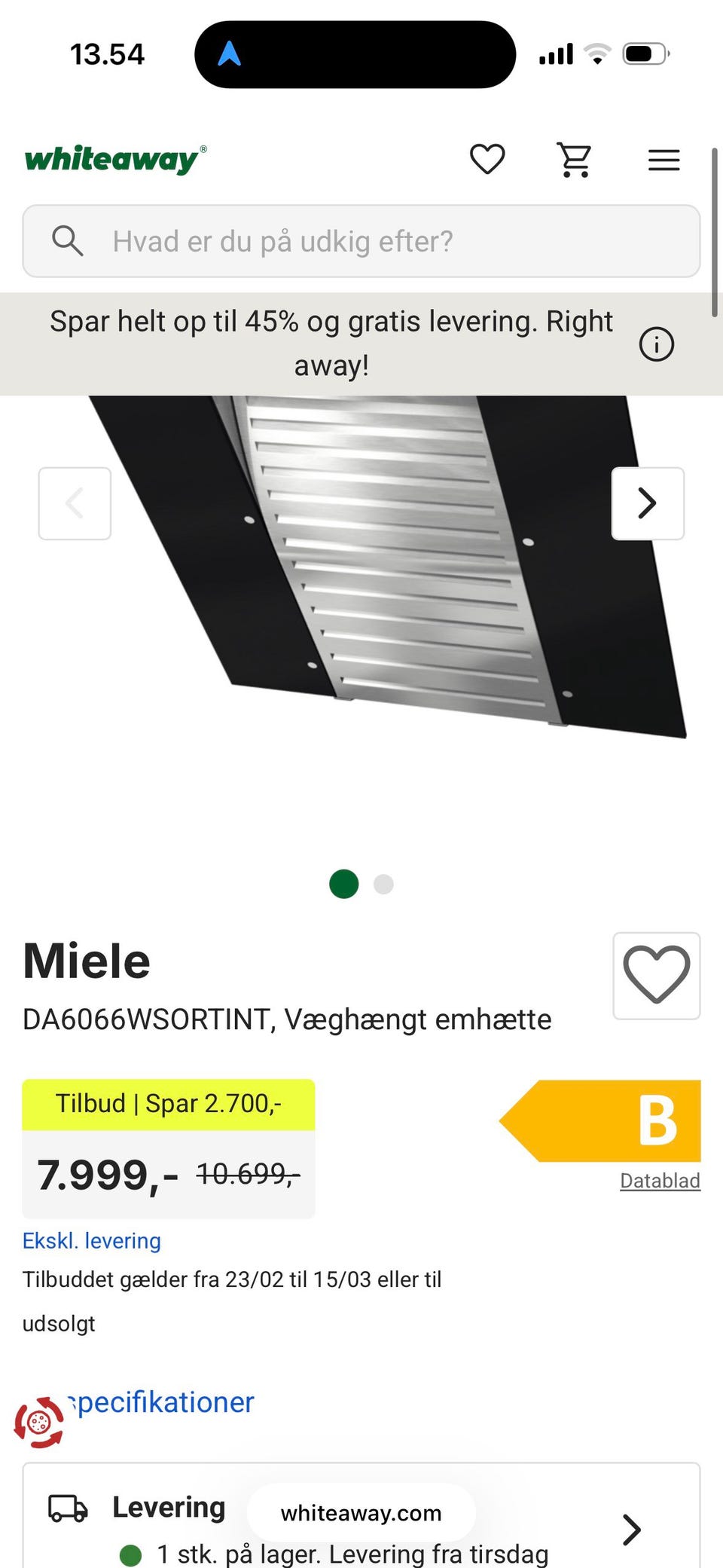The image size is (723, 1568).
Task: Select the second carousel dot
Action: 384,883
